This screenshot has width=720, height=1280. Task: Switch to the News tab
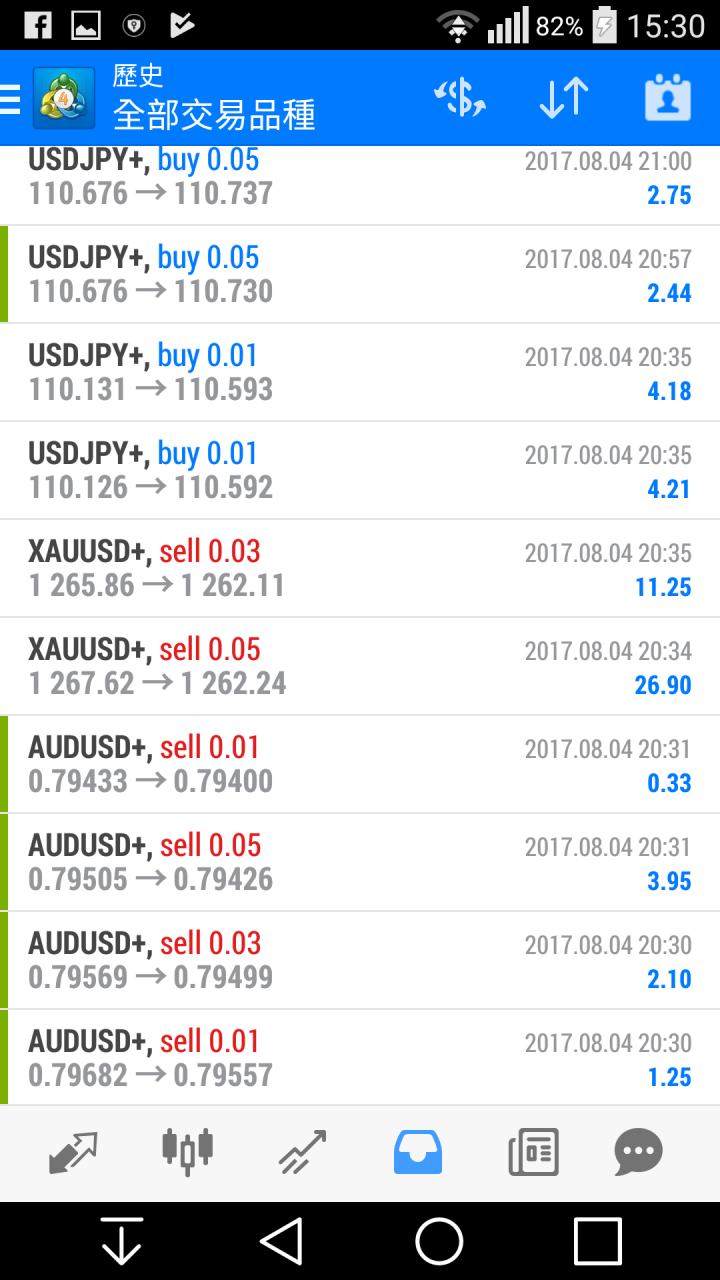point(533,1153)
